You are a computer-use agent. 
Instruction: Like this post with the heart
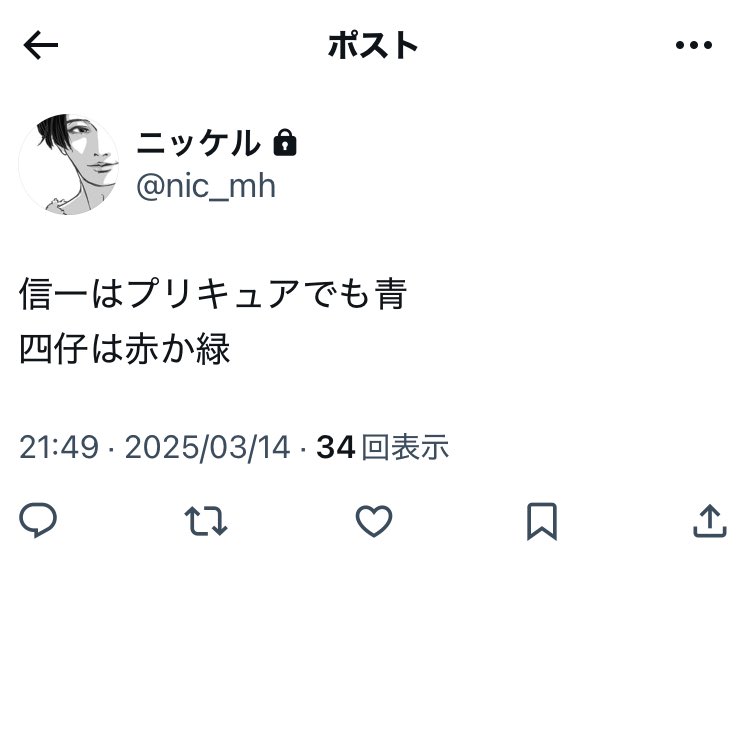click(x=374, y=521)
